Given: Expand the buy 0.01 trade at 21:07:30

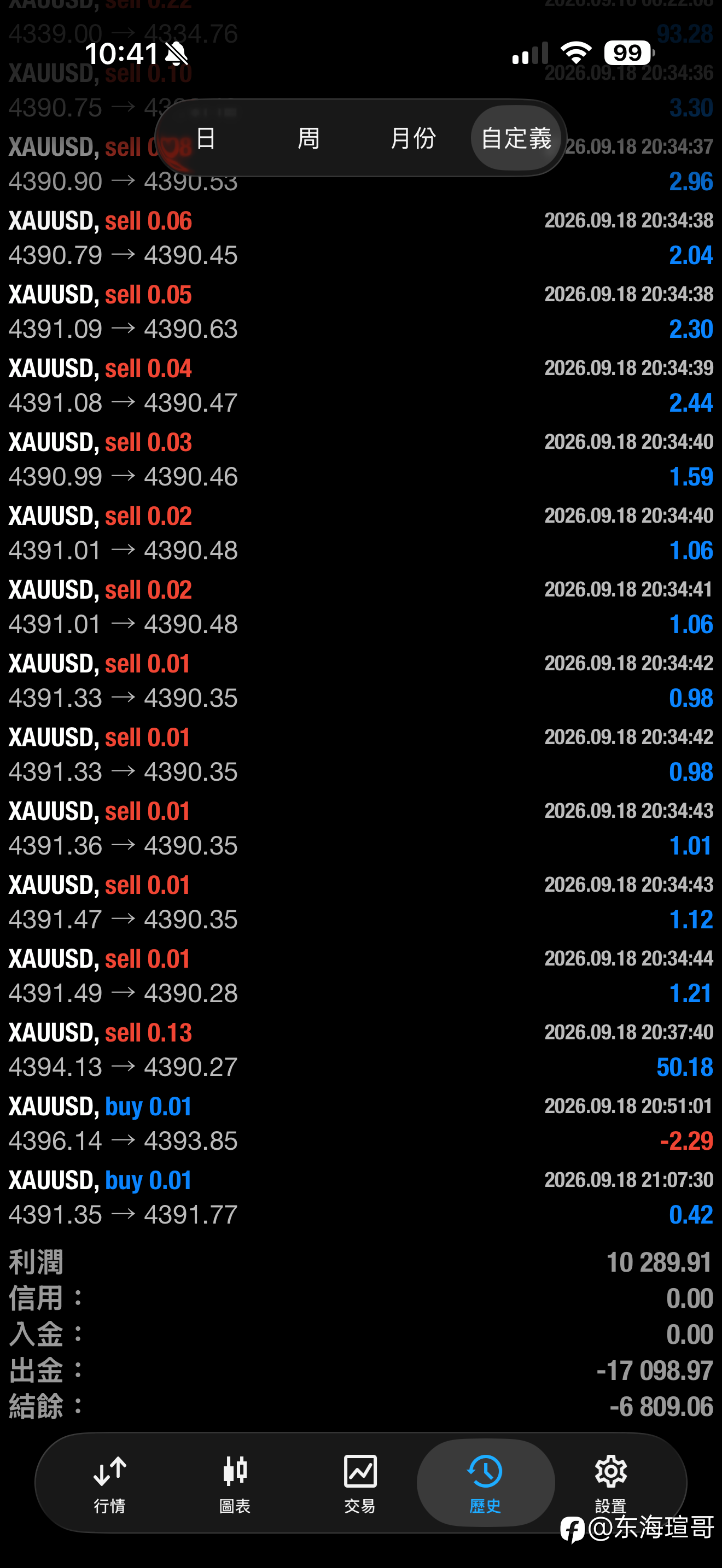Looking at the screenshot, I should coord(361,1197).
